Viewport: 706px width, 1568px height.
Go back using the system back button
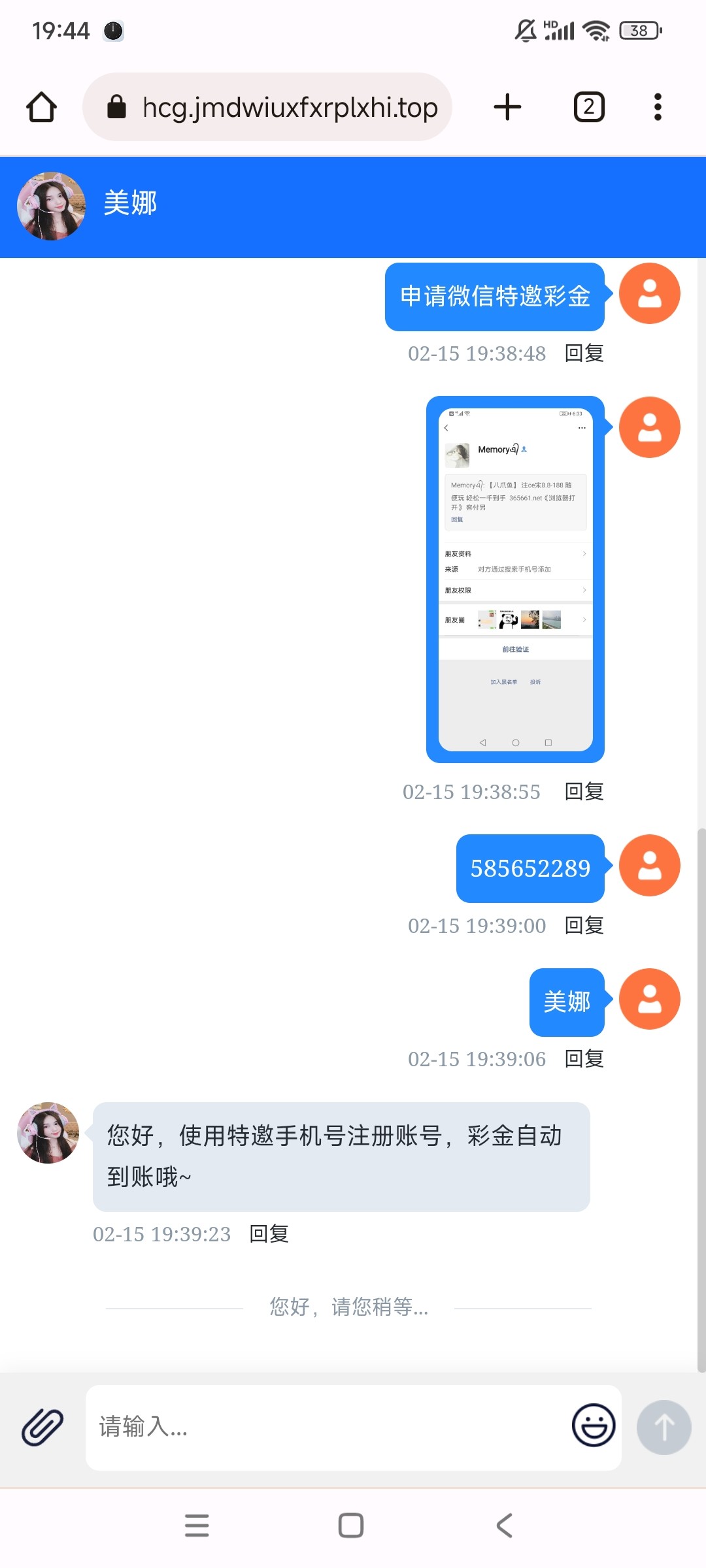click(x=504, y=1526)
